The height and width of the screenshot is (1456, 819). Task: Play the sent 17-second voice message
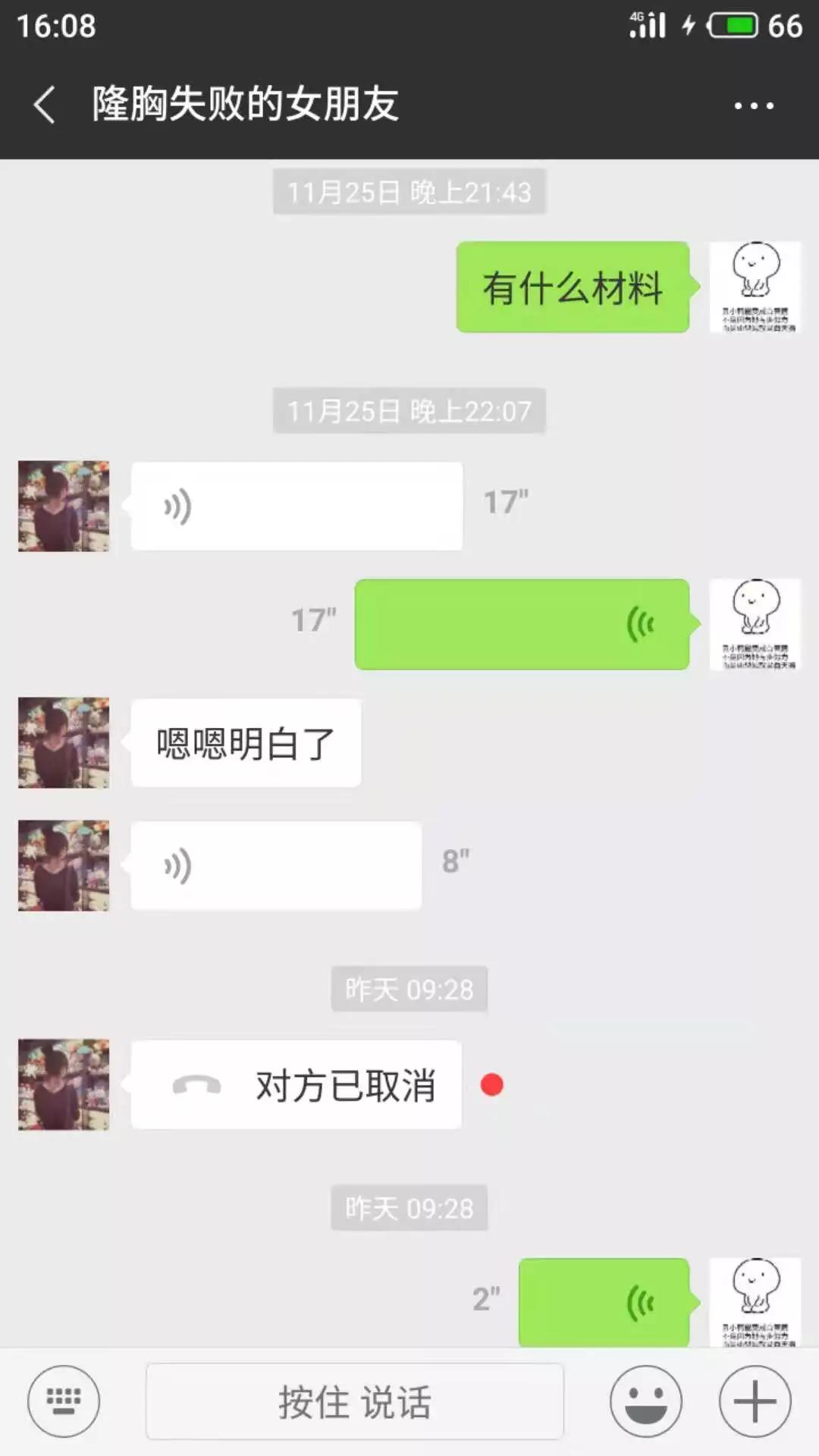522,624
